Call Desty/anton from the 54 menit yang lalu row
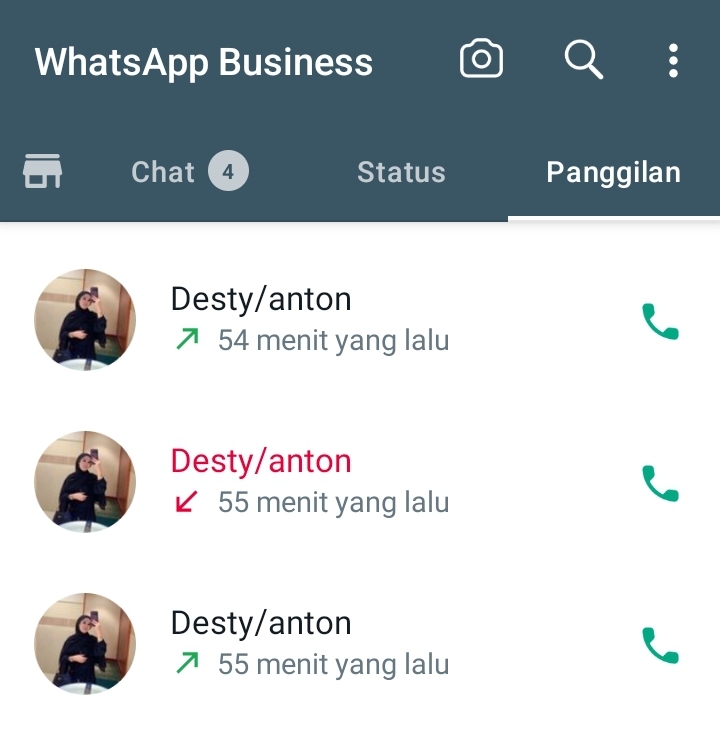Viewport: 720px width, 754px height. tap(660, 322)
